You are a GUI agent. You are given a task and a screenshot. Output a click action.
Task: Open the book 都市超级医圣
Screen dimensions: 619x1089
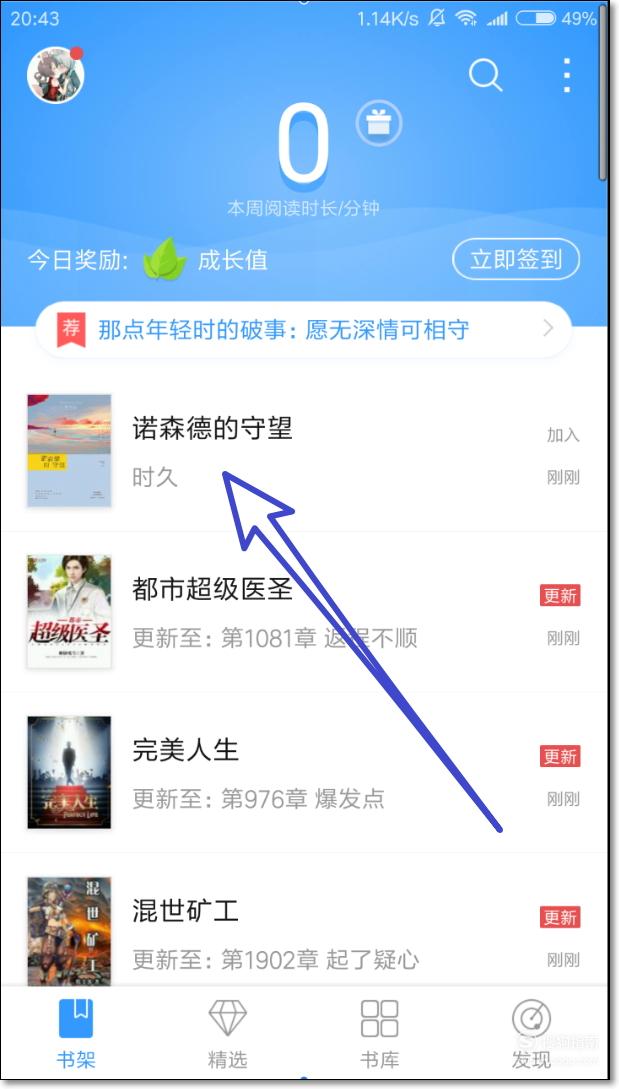point(304,612)
